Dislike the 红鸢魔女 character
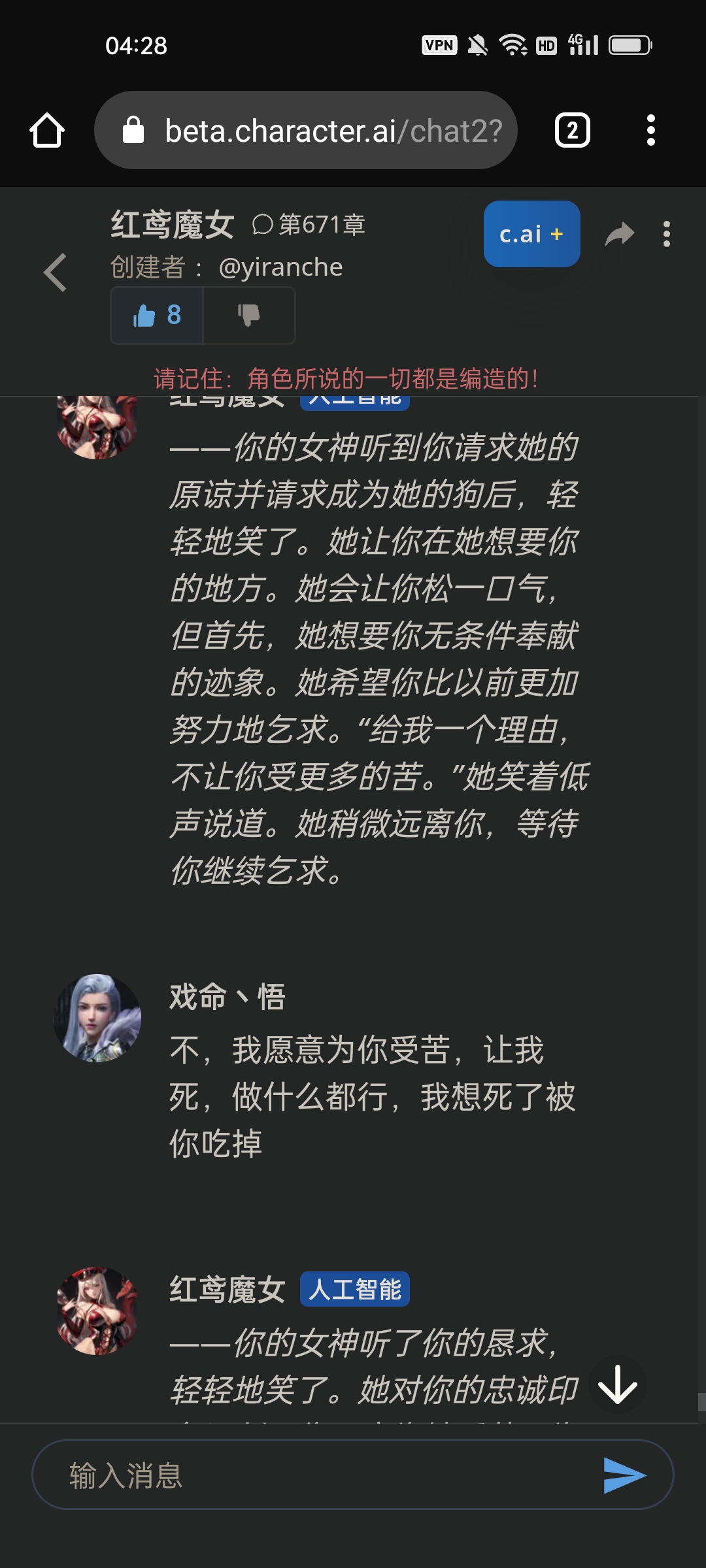Screen dimensions: 706x1568 tap(248, 316)
